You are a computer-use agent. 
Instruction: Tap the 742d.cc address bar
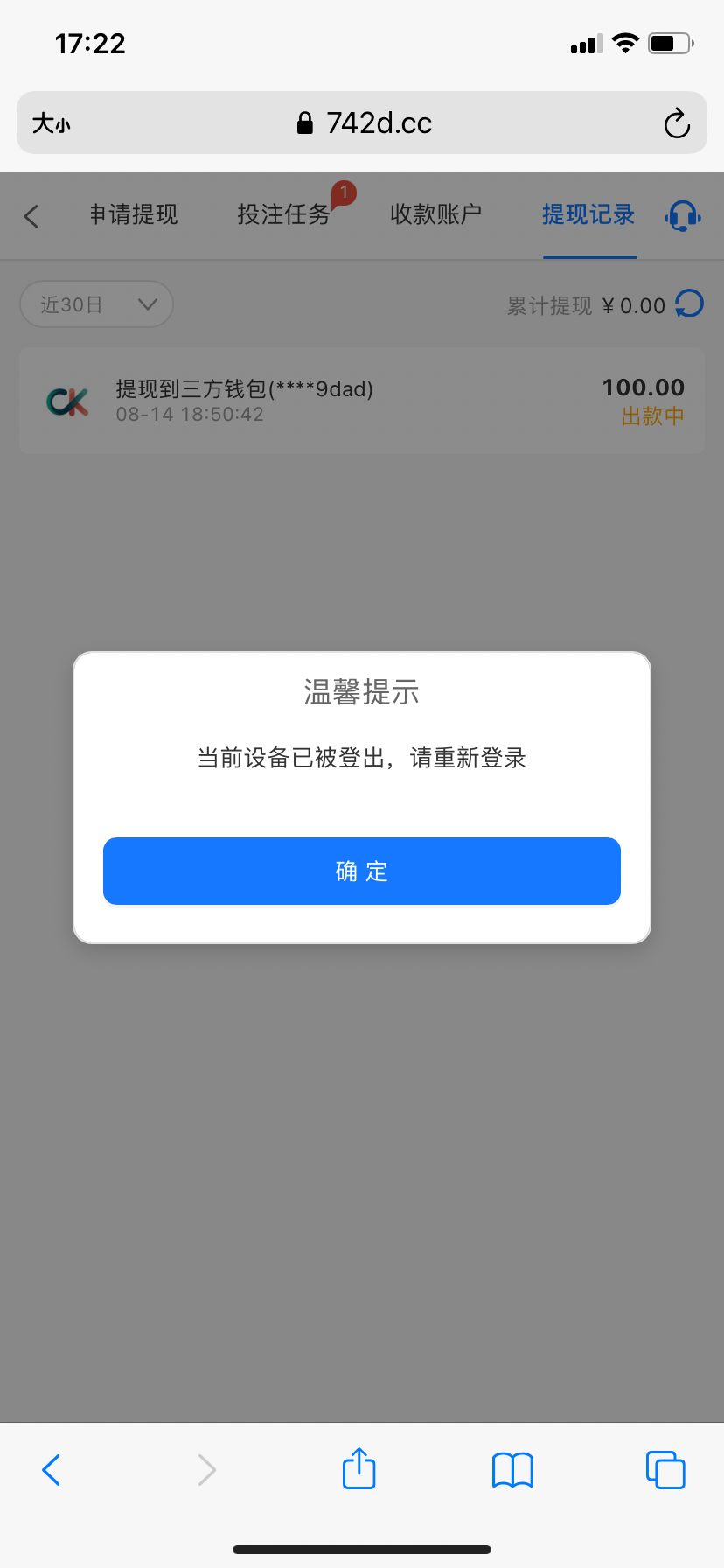tap(362, 122)
